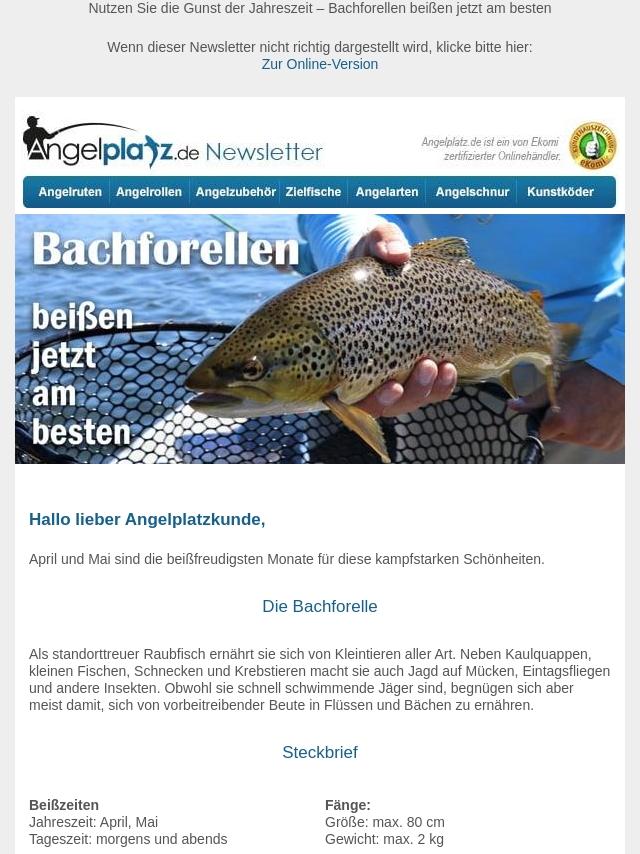Open the Angelarten category
640x854 pixels.
pyautogui.click(x=386, y=192)
